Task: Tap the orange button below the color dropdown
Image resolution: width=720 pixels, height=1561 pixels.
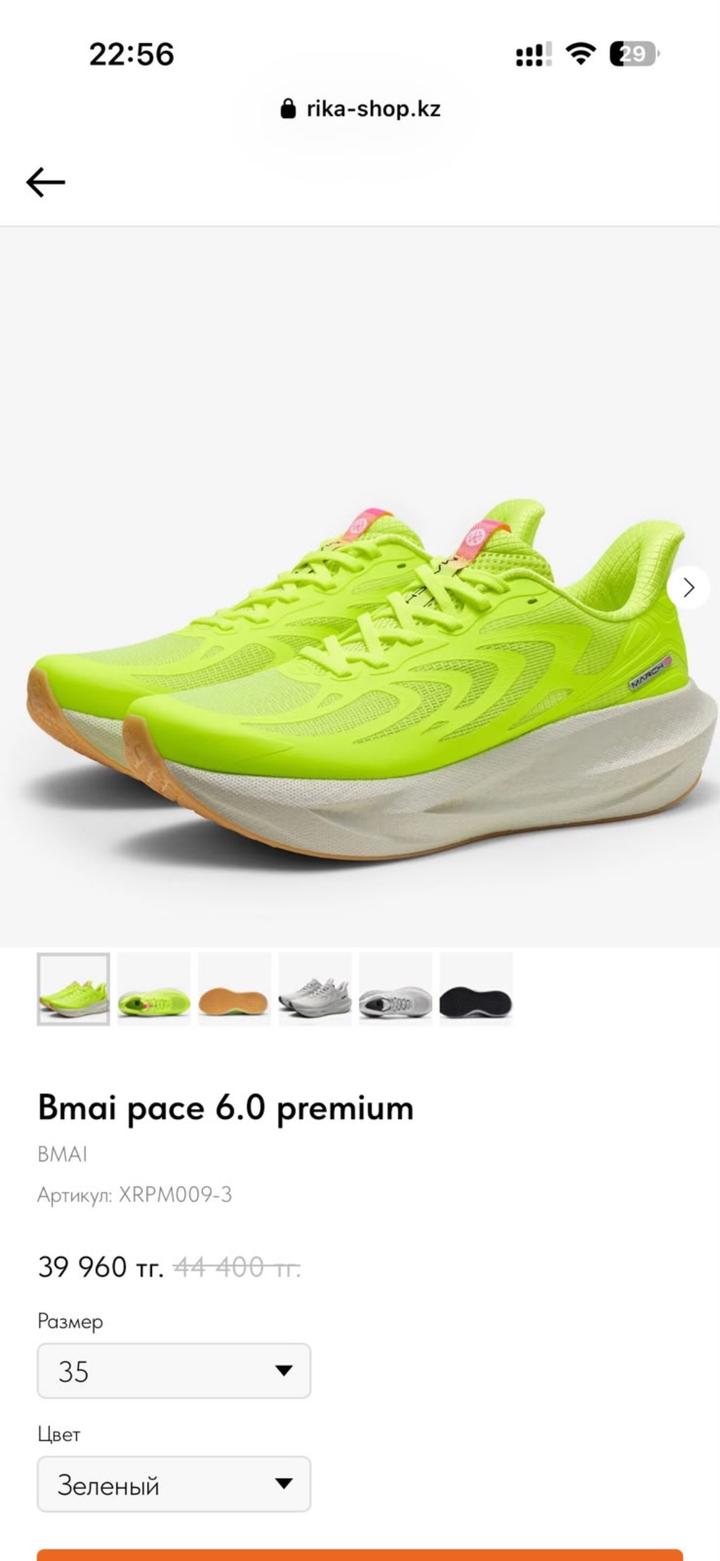Action: [x=360, y=1555]
